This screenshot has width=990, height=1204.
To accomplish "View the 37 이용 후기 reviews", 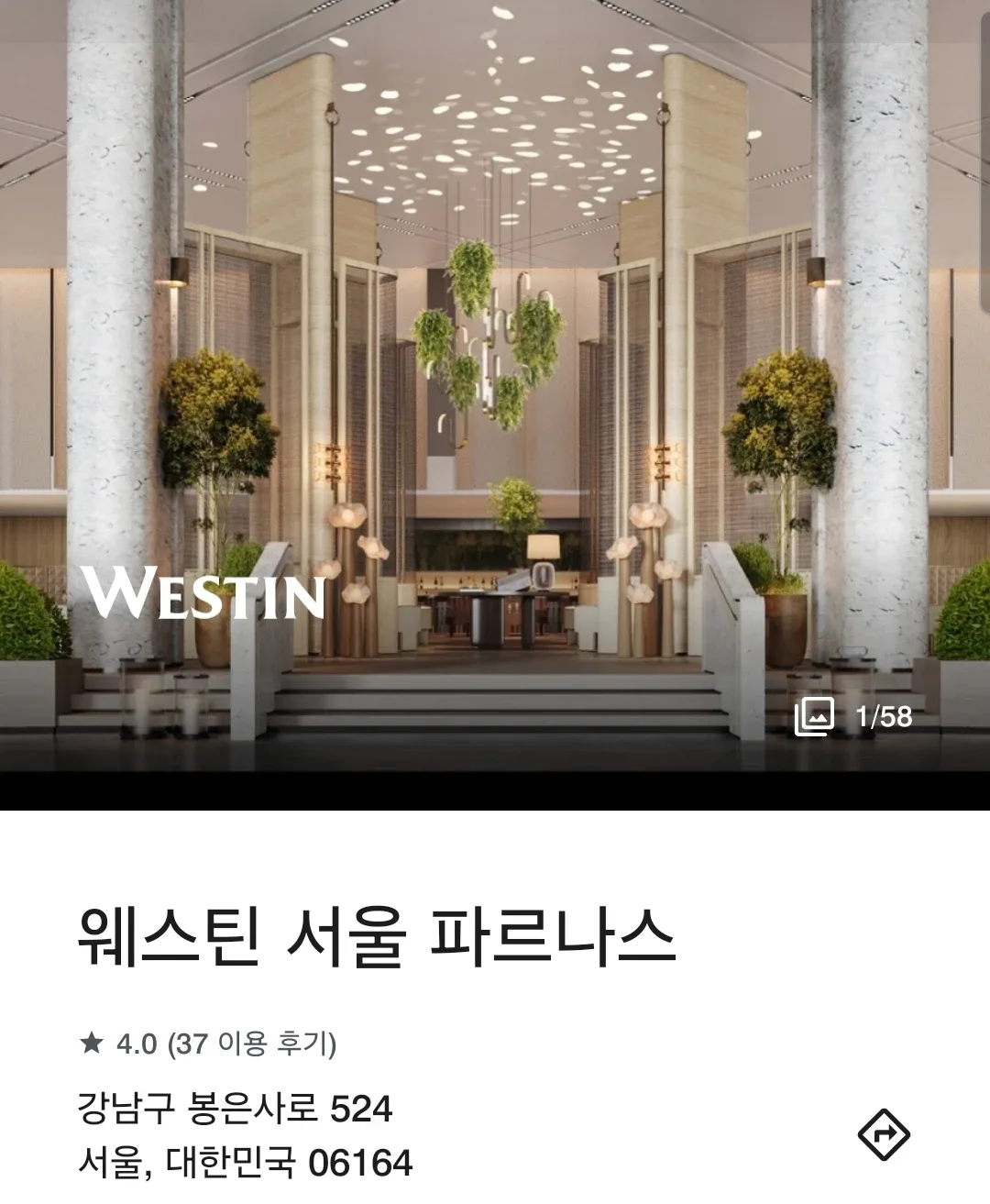I will coord(253,1044).
